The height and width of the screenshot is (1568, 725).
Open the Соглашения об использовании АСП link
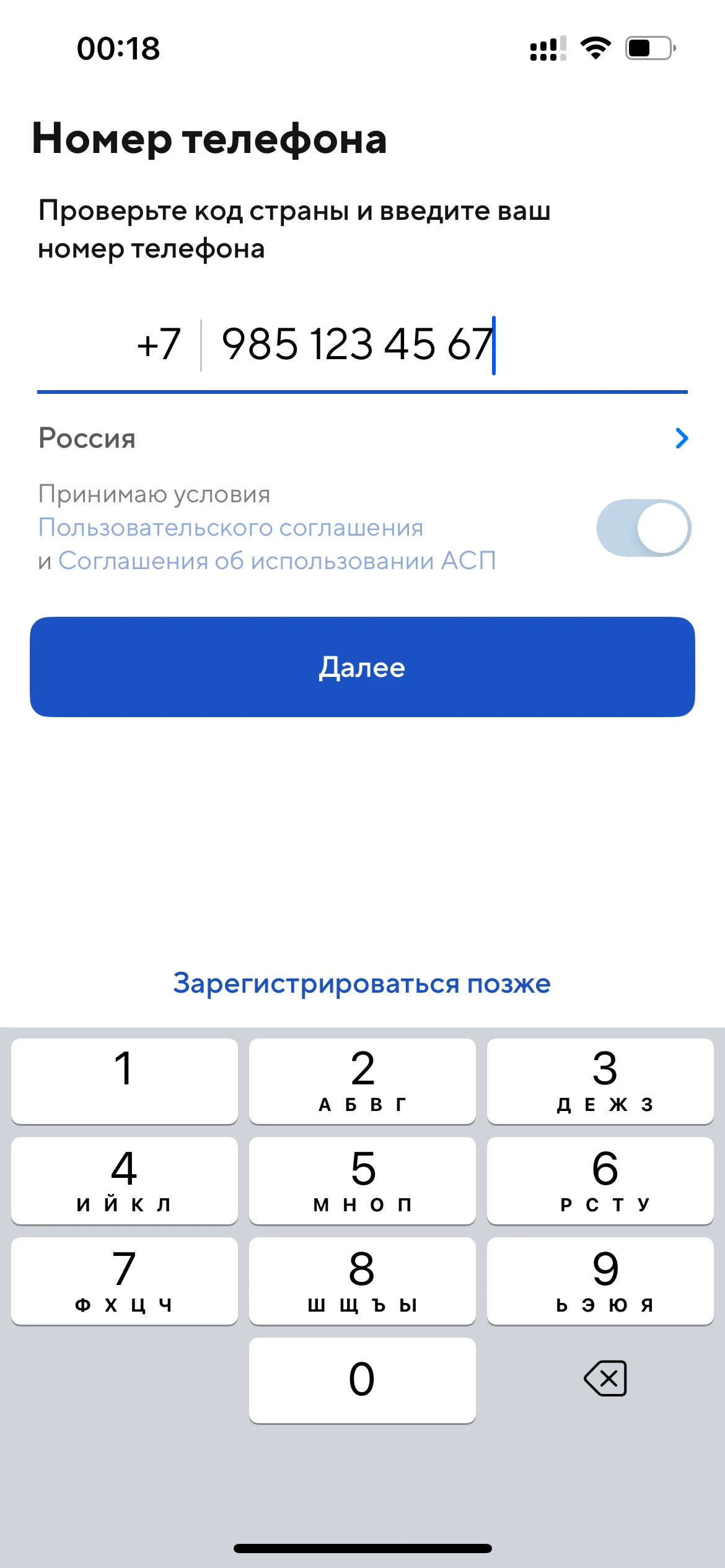[277, 561]
